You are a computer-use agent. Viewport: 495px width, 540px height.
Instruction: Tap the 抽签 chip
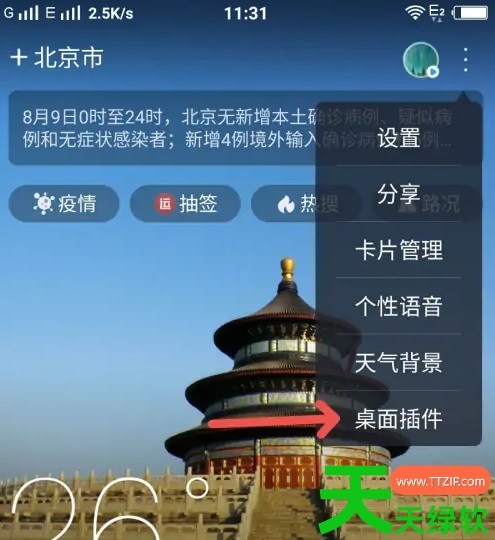click(x=185, y=203)
